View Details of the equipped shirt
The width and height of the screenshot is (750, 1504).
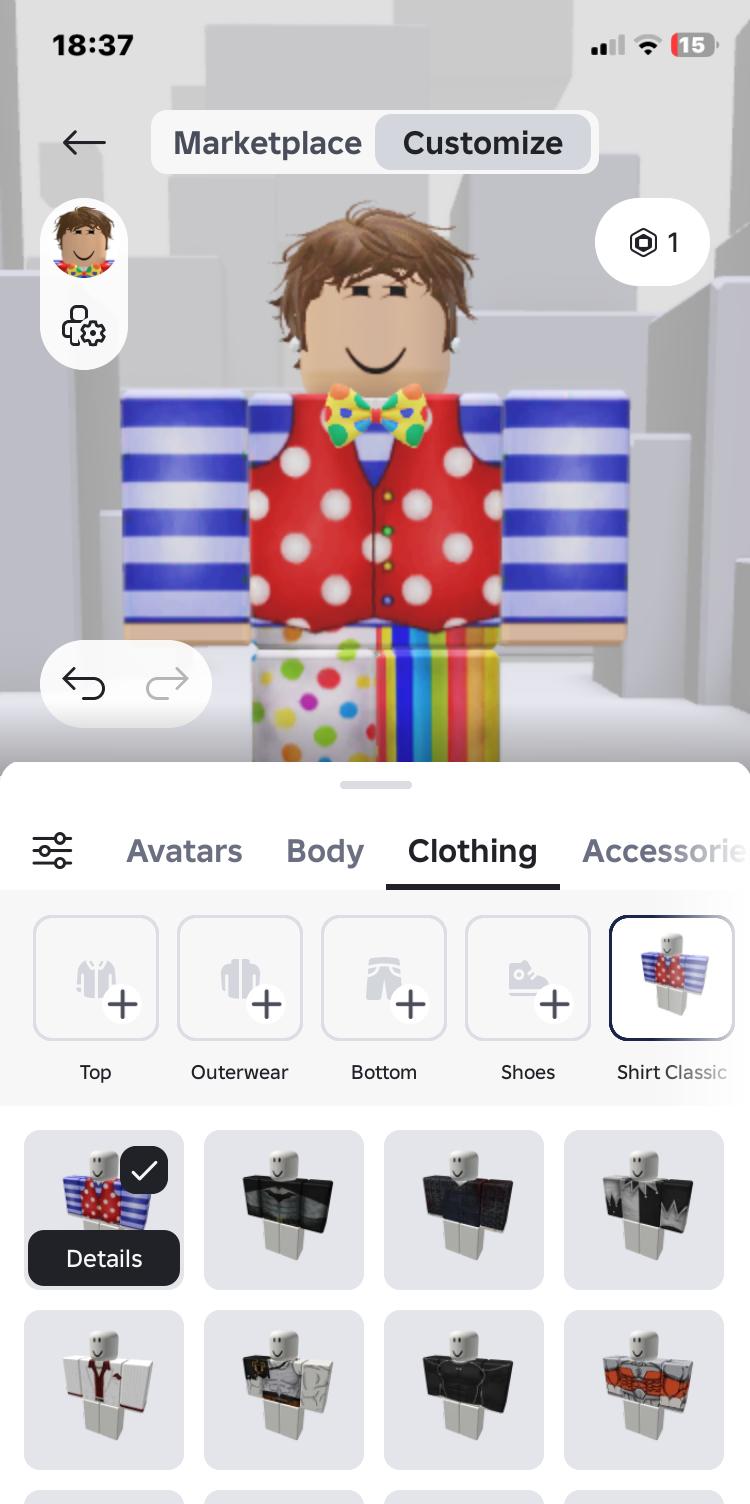pos(104,1258)
